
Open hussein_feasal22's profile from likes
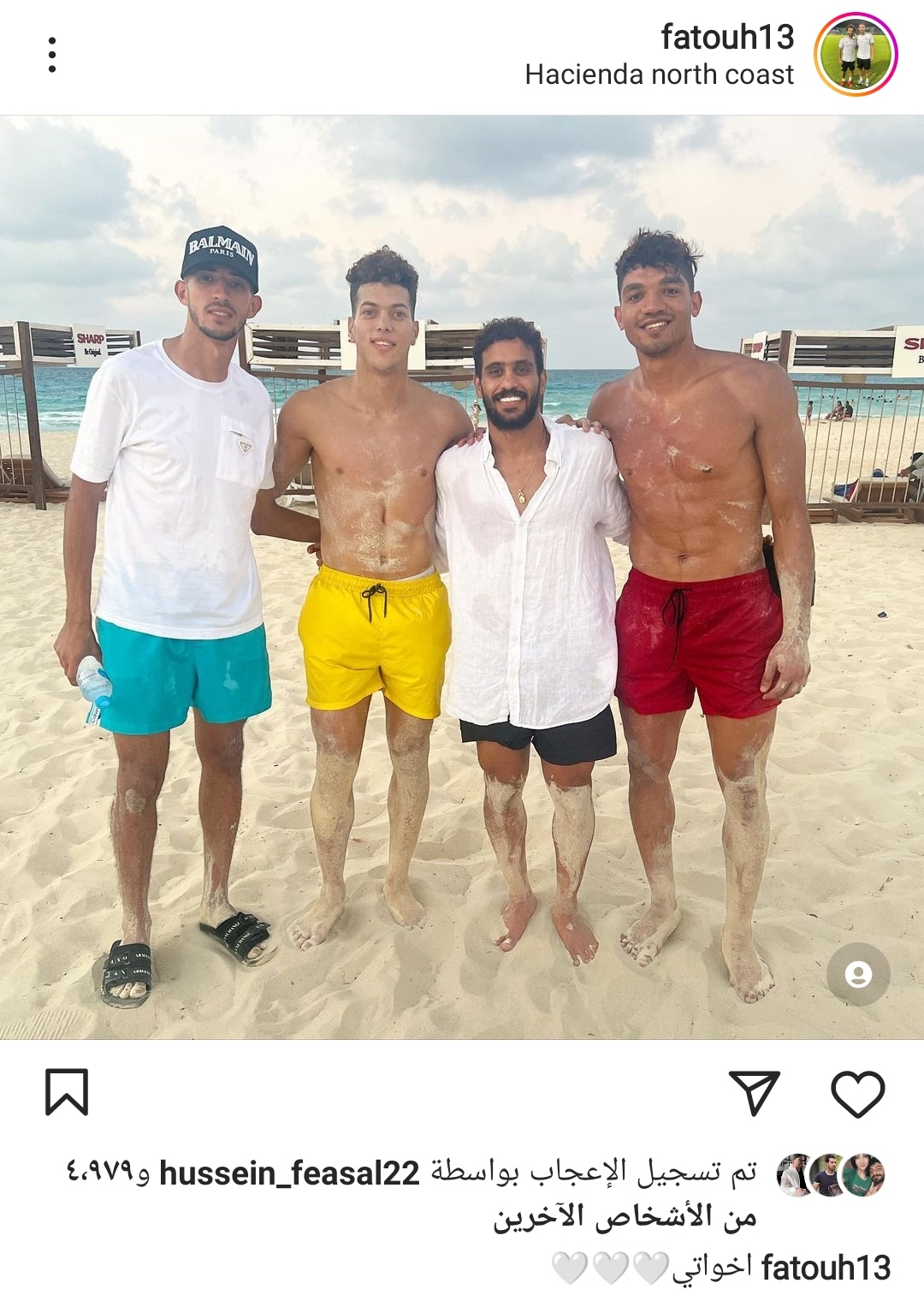[289, 1173]
